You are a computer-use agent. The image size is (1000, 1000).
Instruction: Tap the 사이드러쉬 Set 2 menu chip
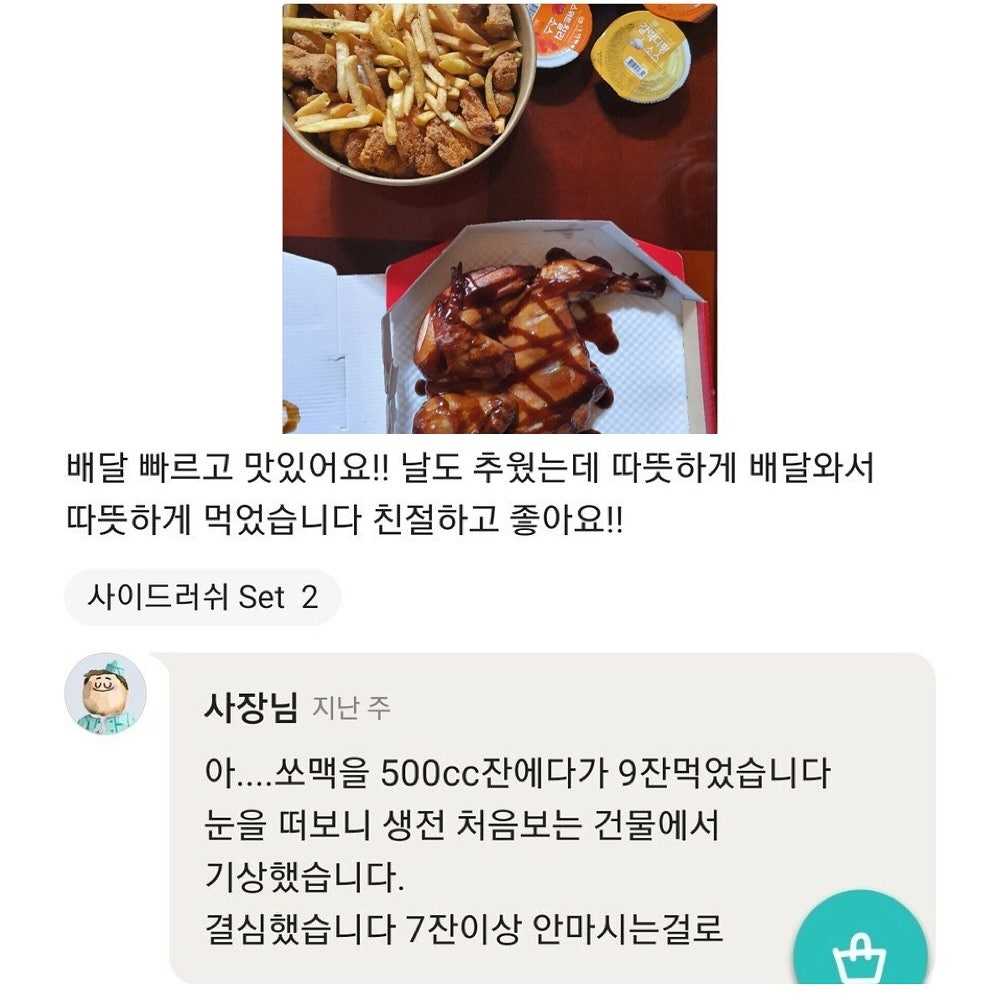(203, 598)
